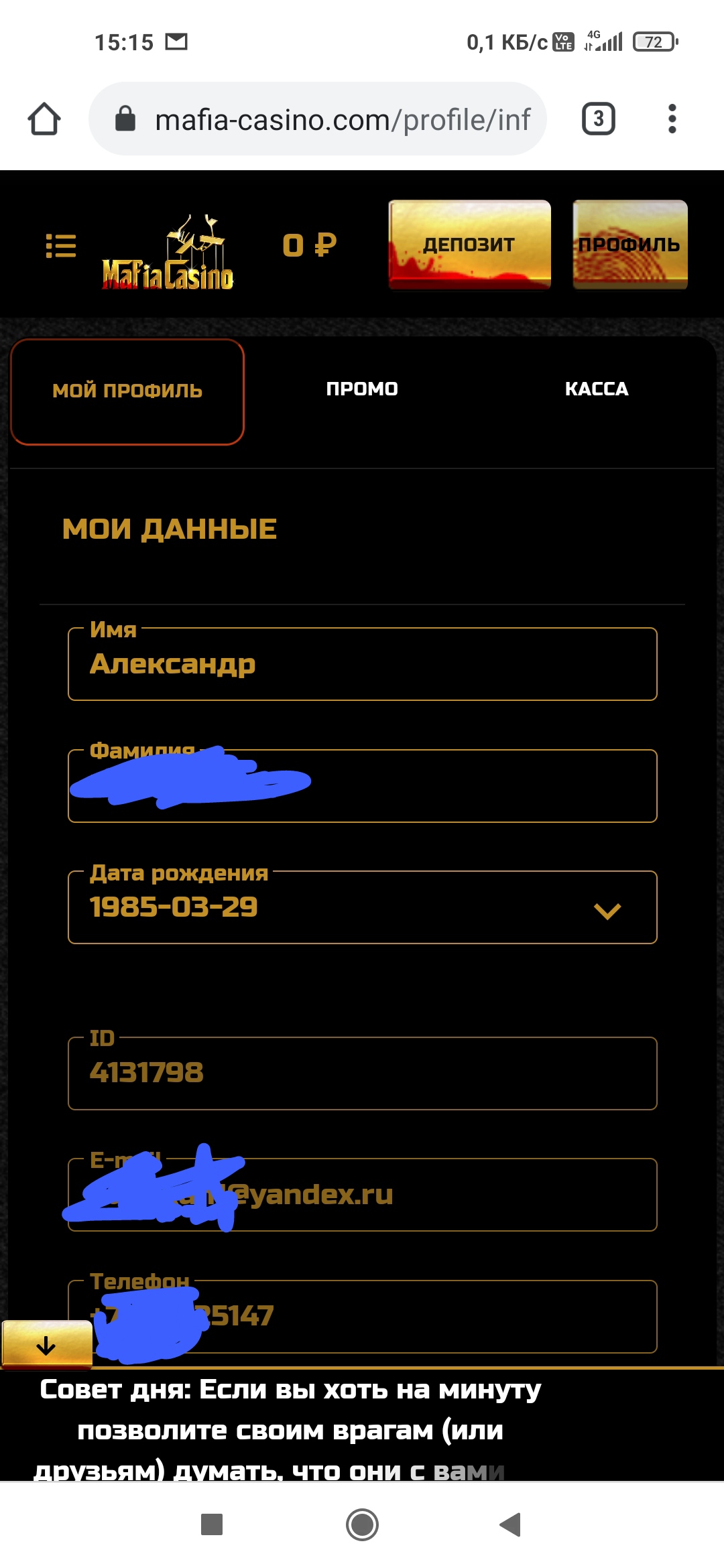Tap the system back button
Viewport: 724px width, 1568px height.
pyautogui.click(x=511, y=1524)
